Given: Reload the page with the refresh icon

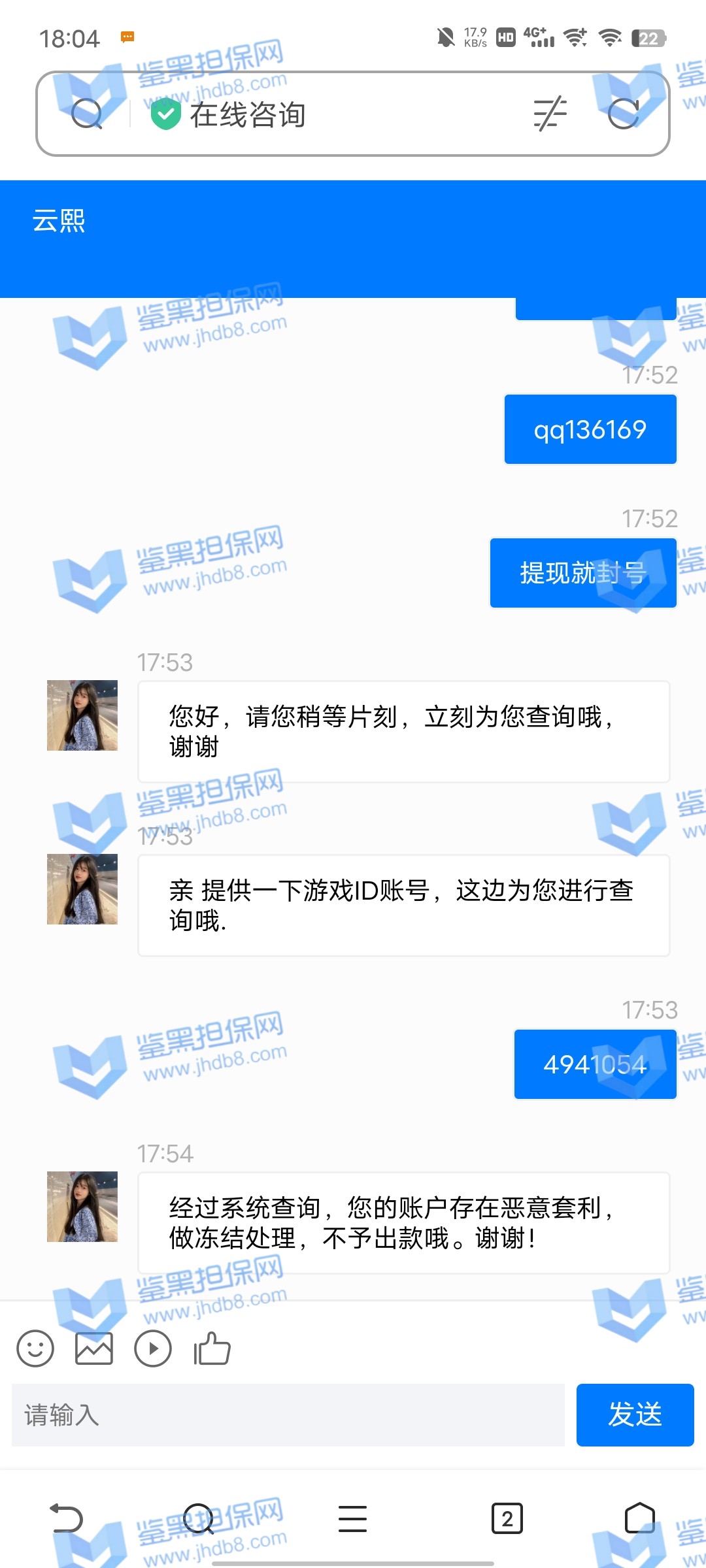Looking at the screenshot, I should [x=623, y=114].
